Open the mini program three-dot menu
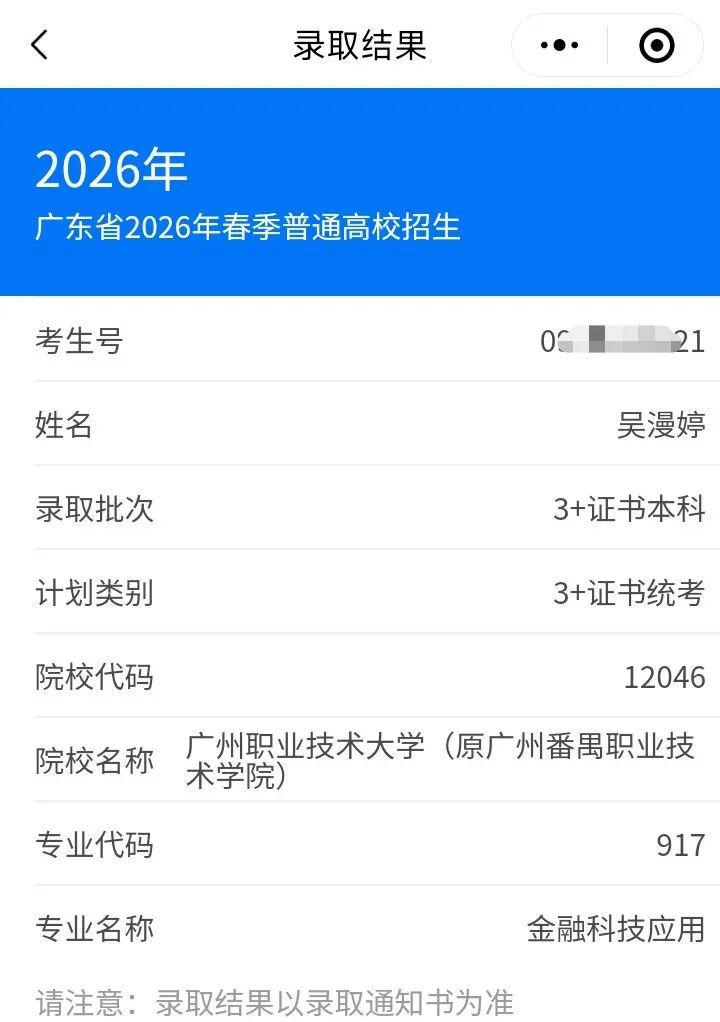 point(560,46)
